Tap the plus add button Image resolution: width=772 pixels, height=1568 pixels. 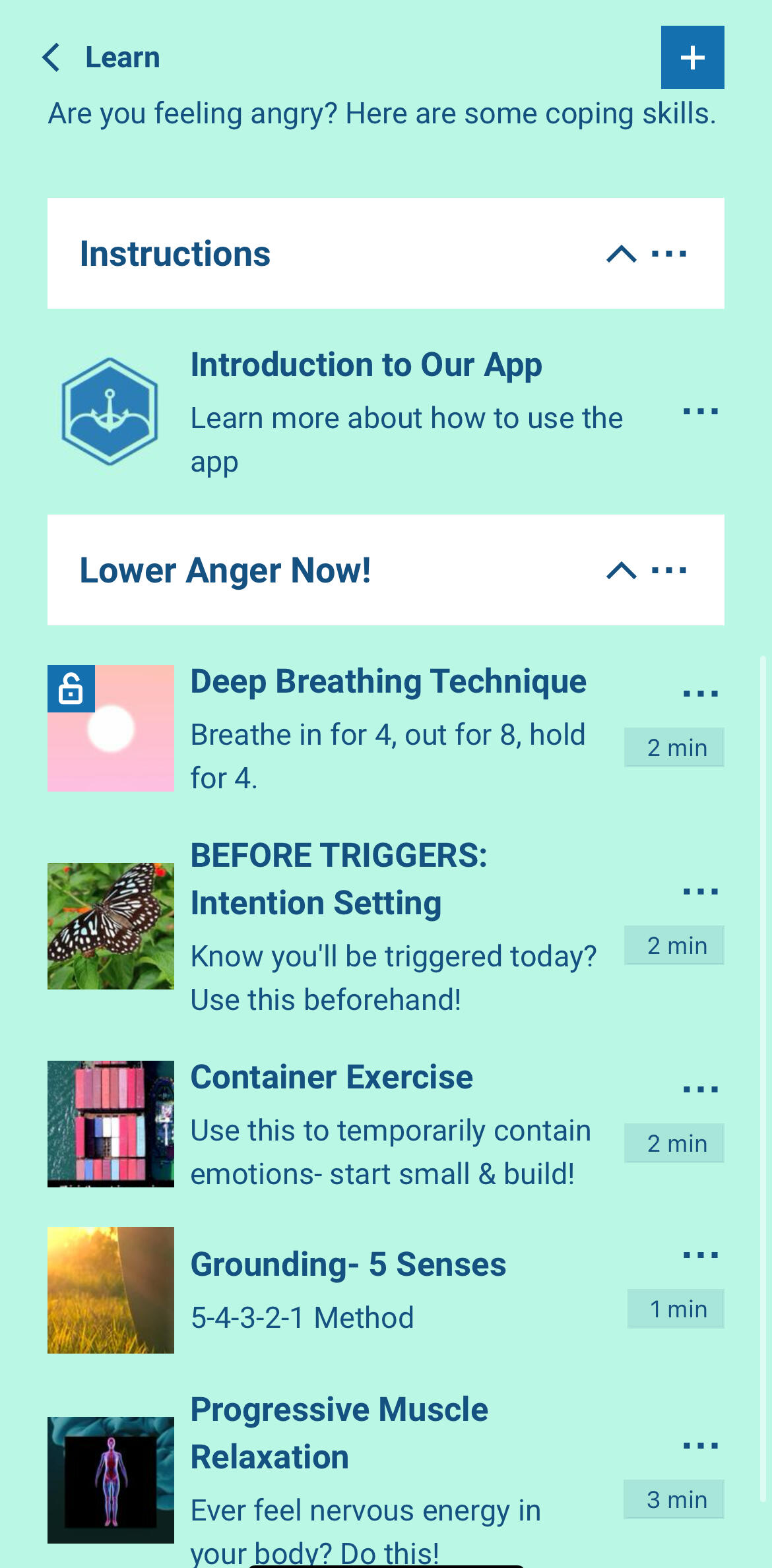tap(692, 57)
